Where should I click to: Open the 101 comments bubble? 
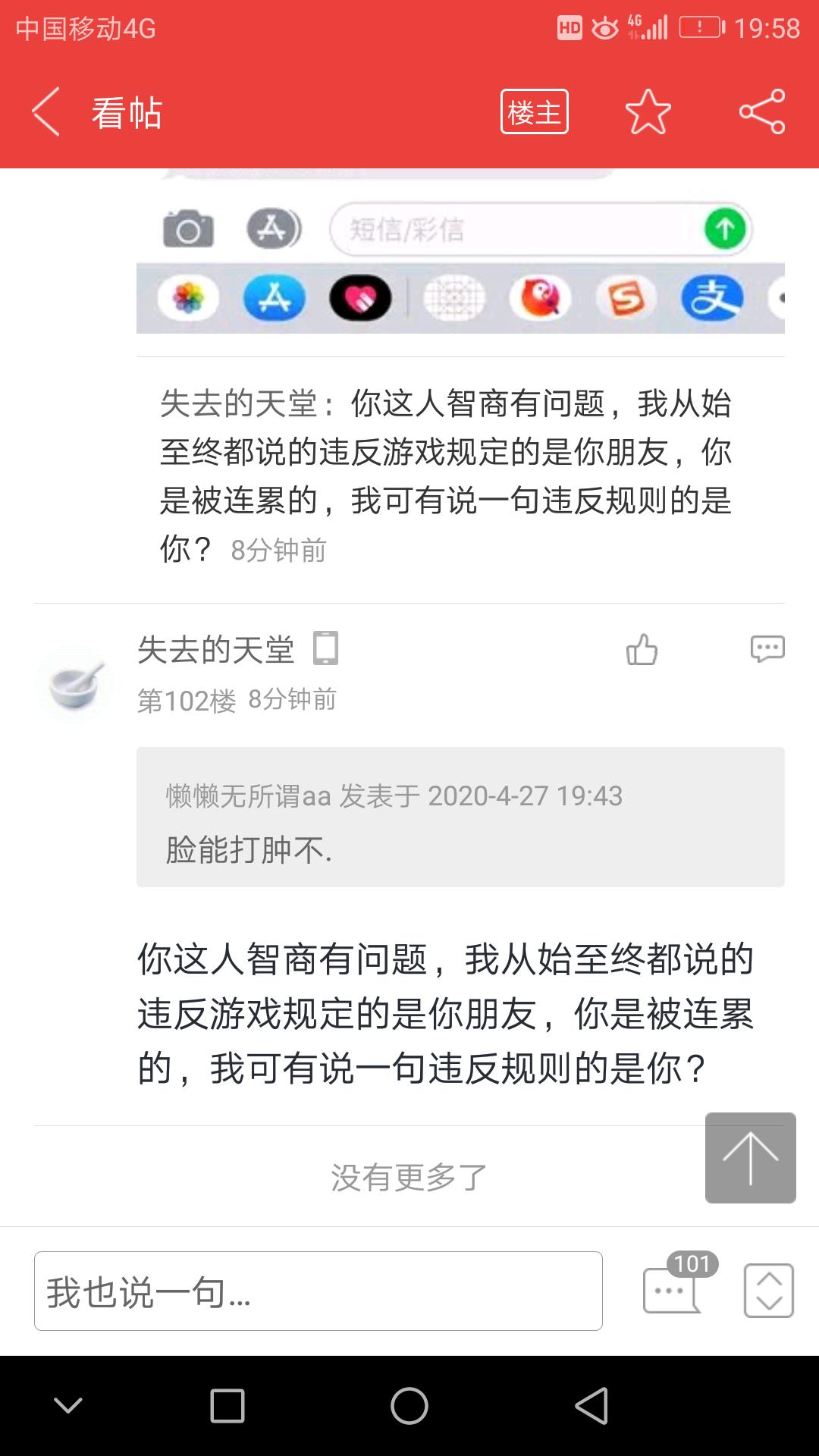(x=673, y=1288)
